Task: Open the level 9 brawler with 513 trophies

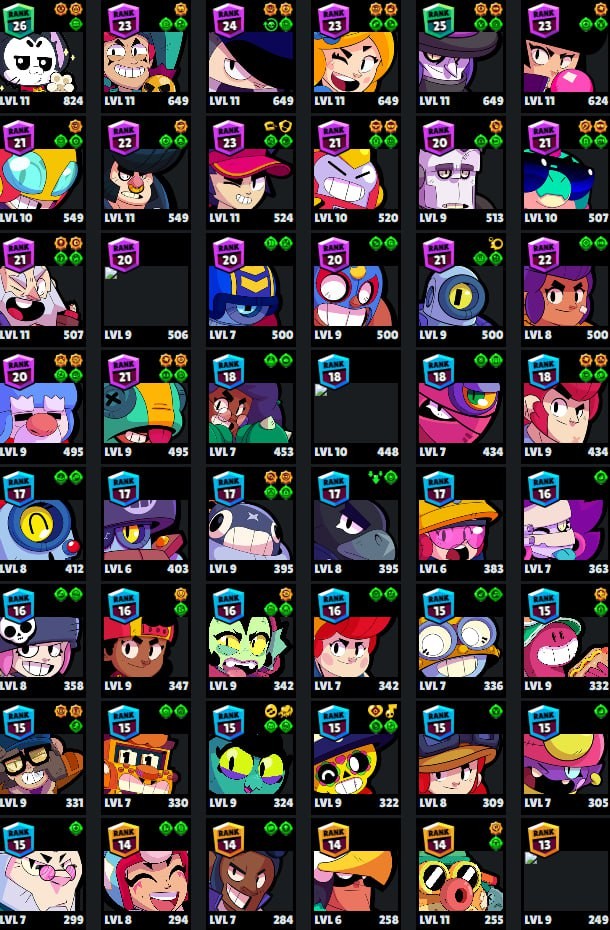Action: pyautogui.click(x=460, y=171)
